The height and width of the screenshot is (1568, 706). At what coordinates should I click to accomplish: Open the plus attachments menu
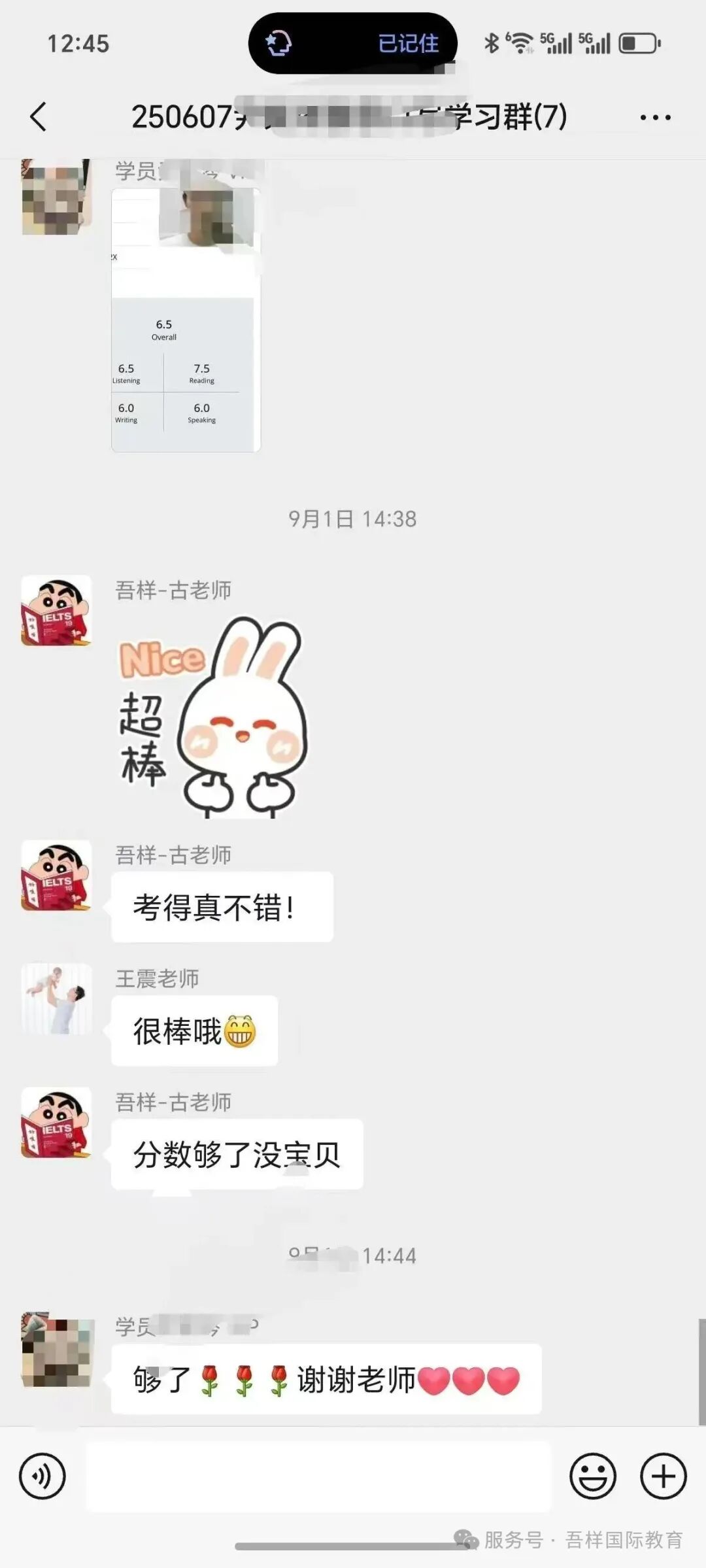coord(663,1476)
